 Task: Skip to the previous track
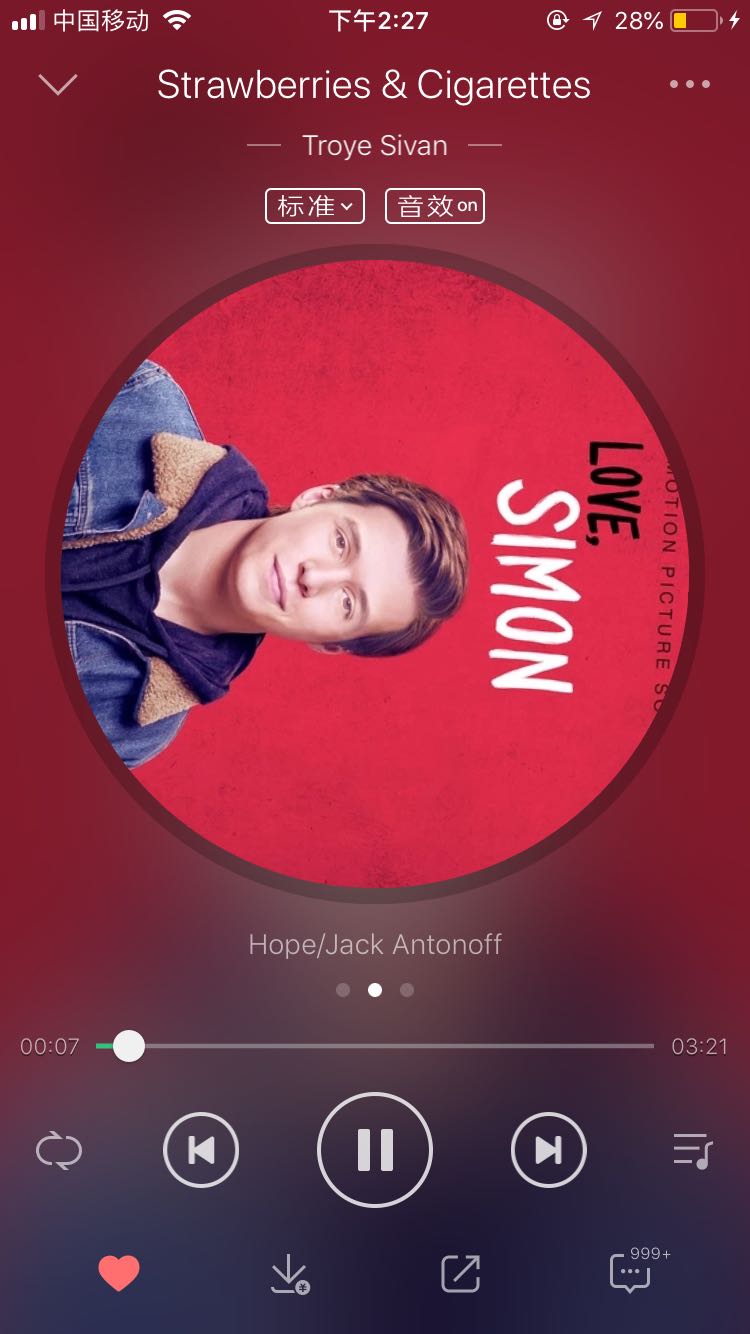(201, 1150)
